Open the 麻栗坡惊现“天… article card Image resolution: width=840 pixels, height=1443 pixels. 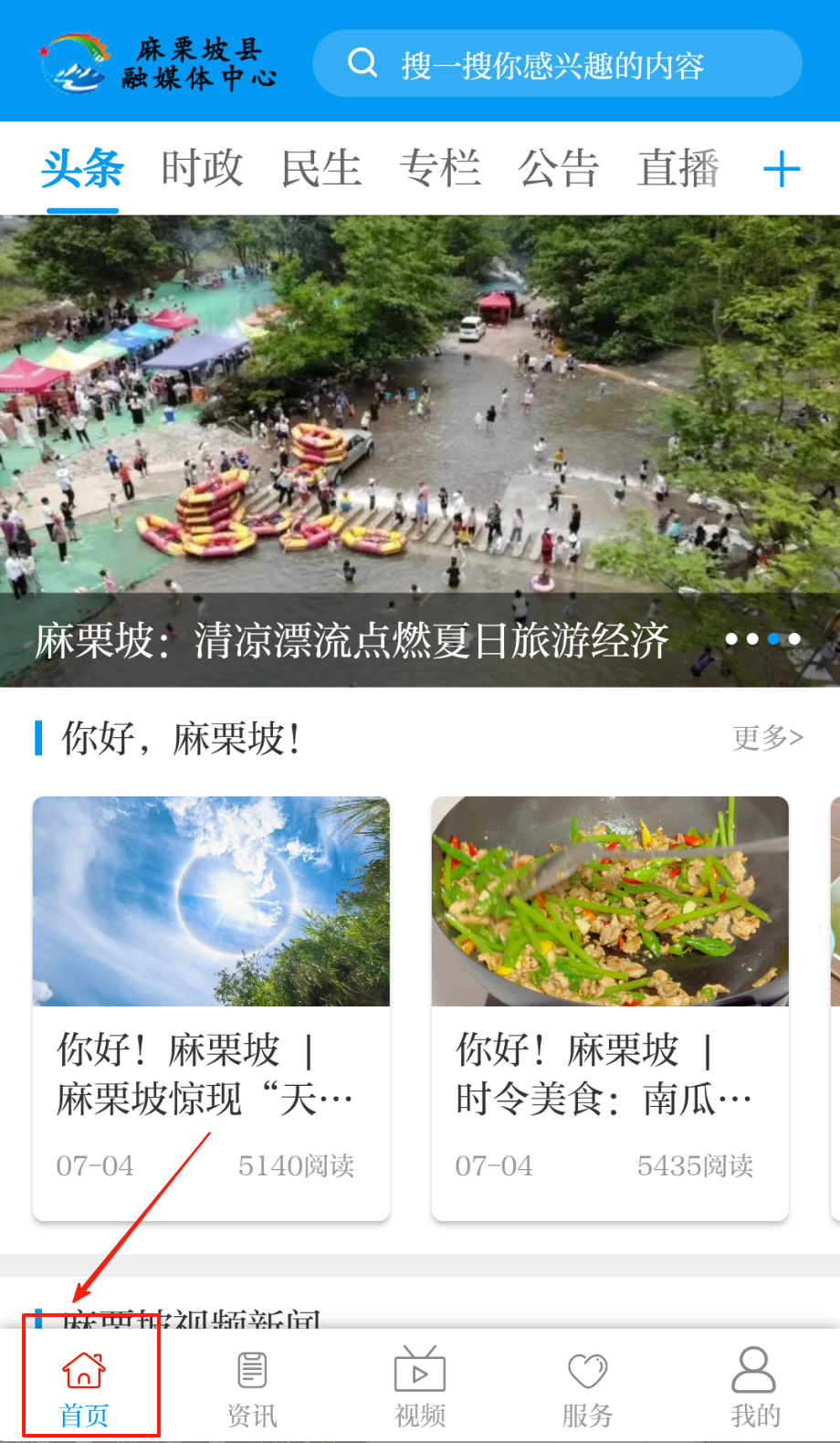click(211, 1007)
